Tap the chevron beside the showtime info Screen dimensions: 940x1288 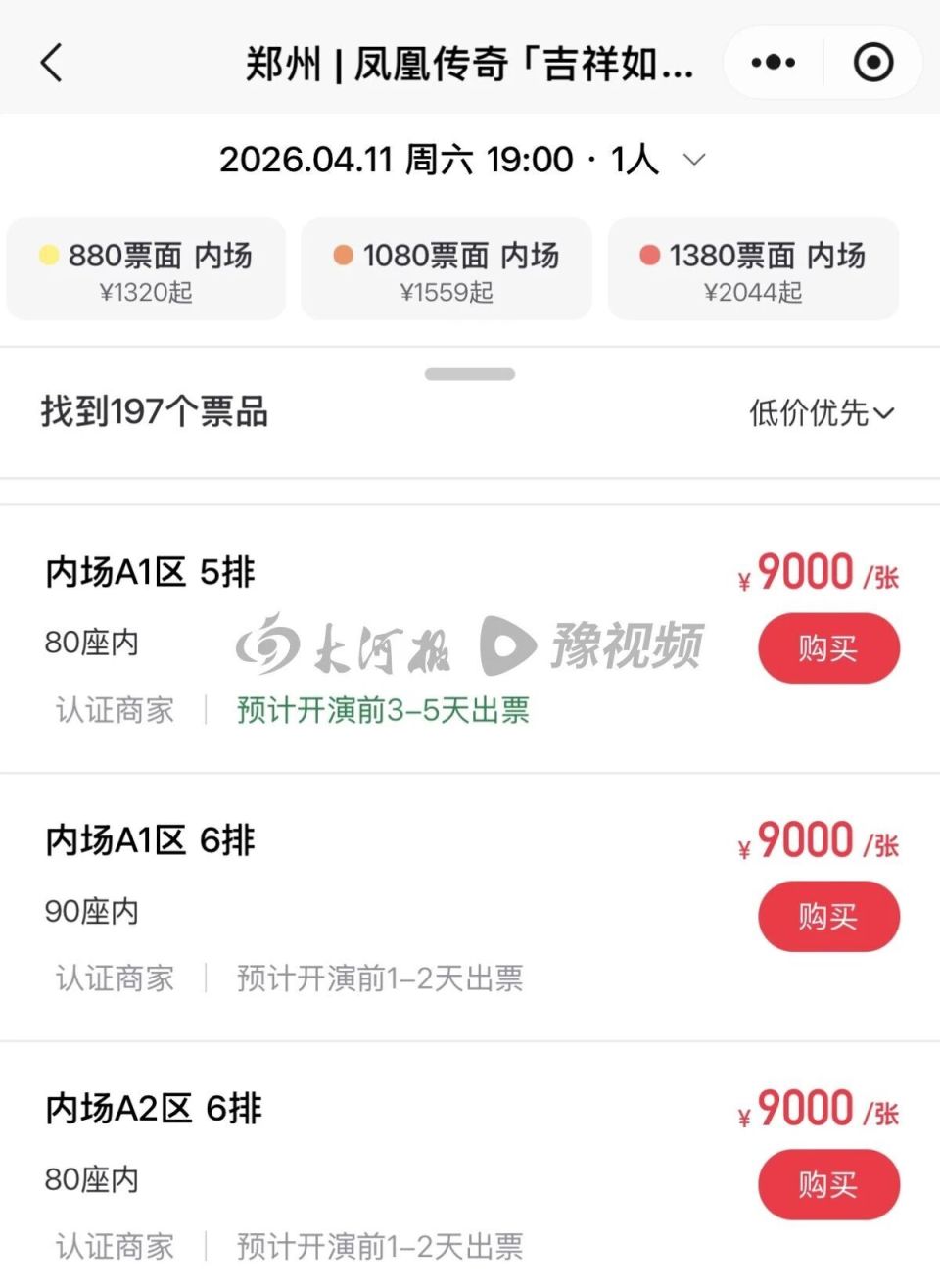(x=695, y=160)
